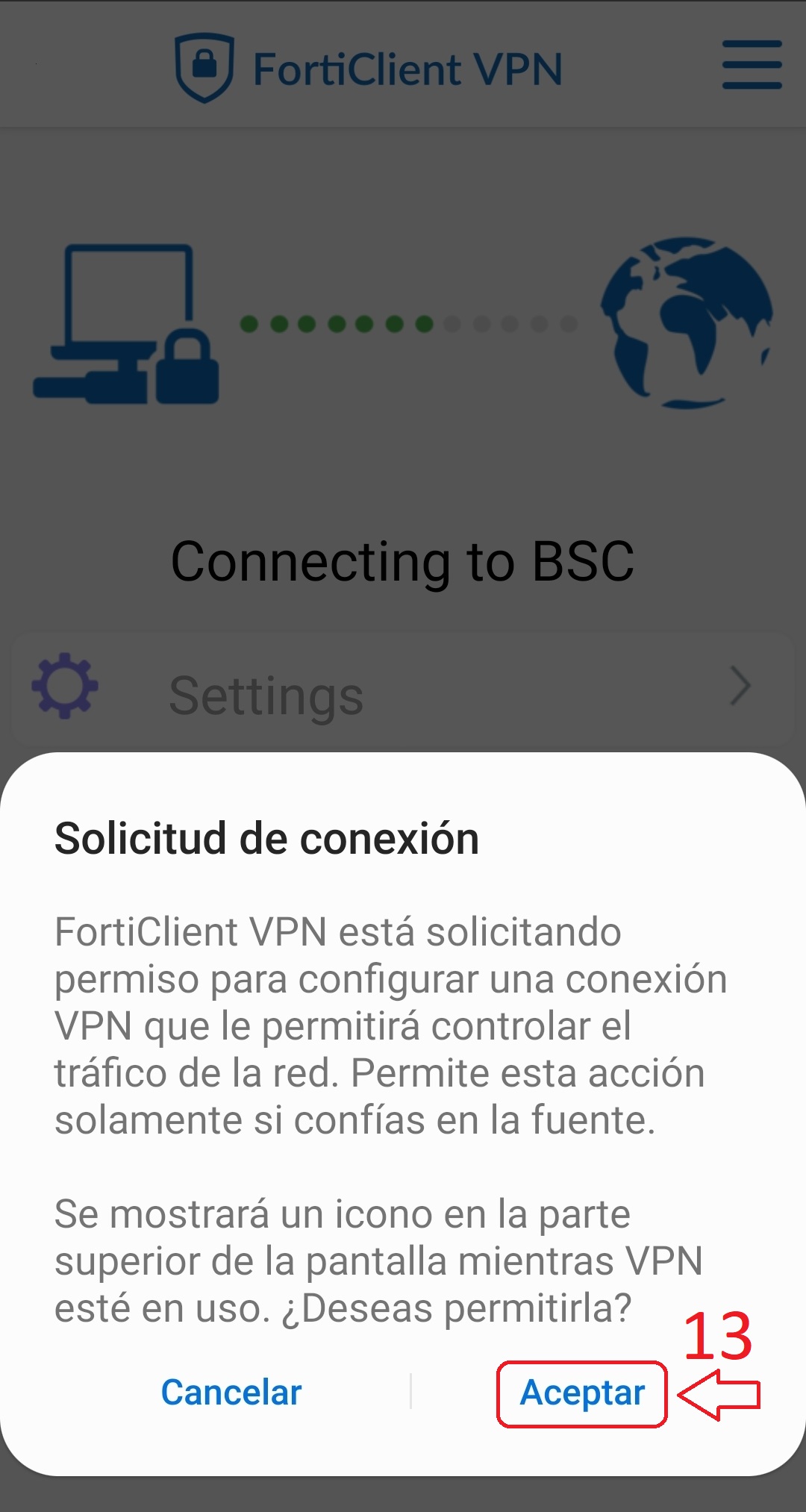Tap Aceptar to allow the VPN connection
Image resolution: width=806 pixels, height=1512 pixels.
582,1393
